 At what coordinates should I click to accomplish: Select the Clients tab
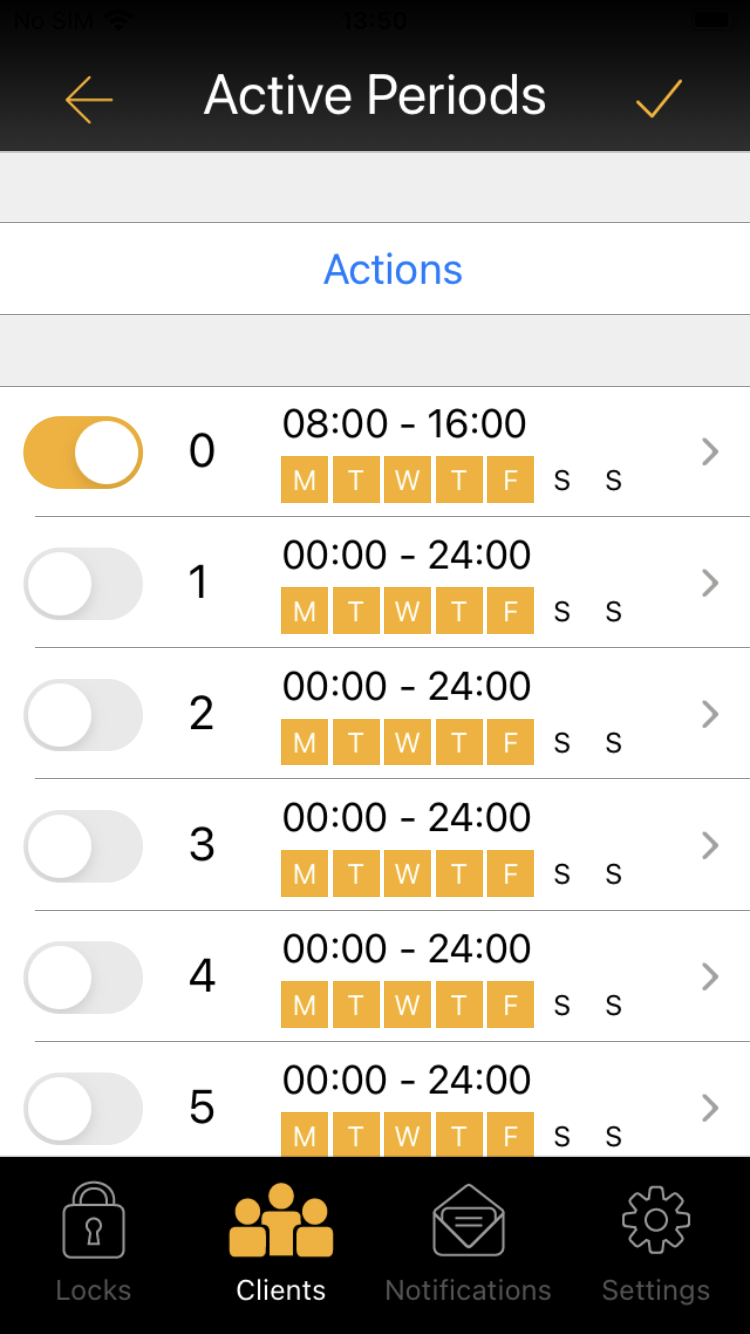coord(281,1244)
